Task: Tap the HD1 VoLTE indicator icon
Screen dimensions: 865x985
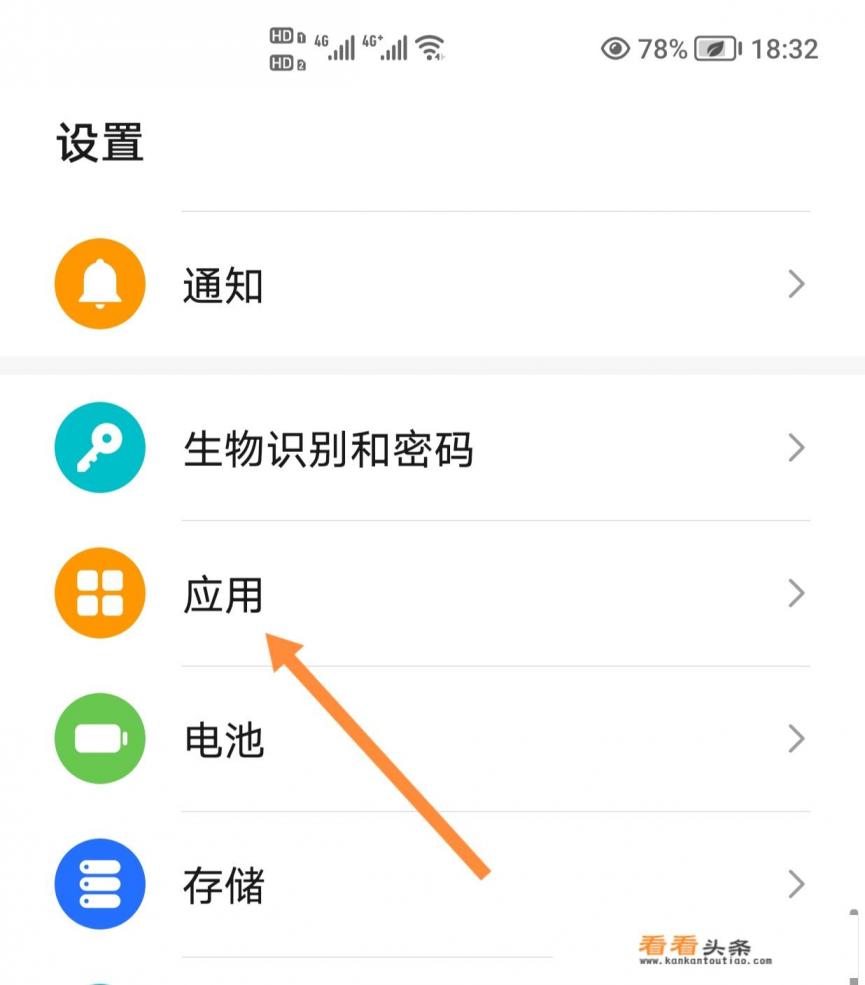Action: (x=284, y=36)
